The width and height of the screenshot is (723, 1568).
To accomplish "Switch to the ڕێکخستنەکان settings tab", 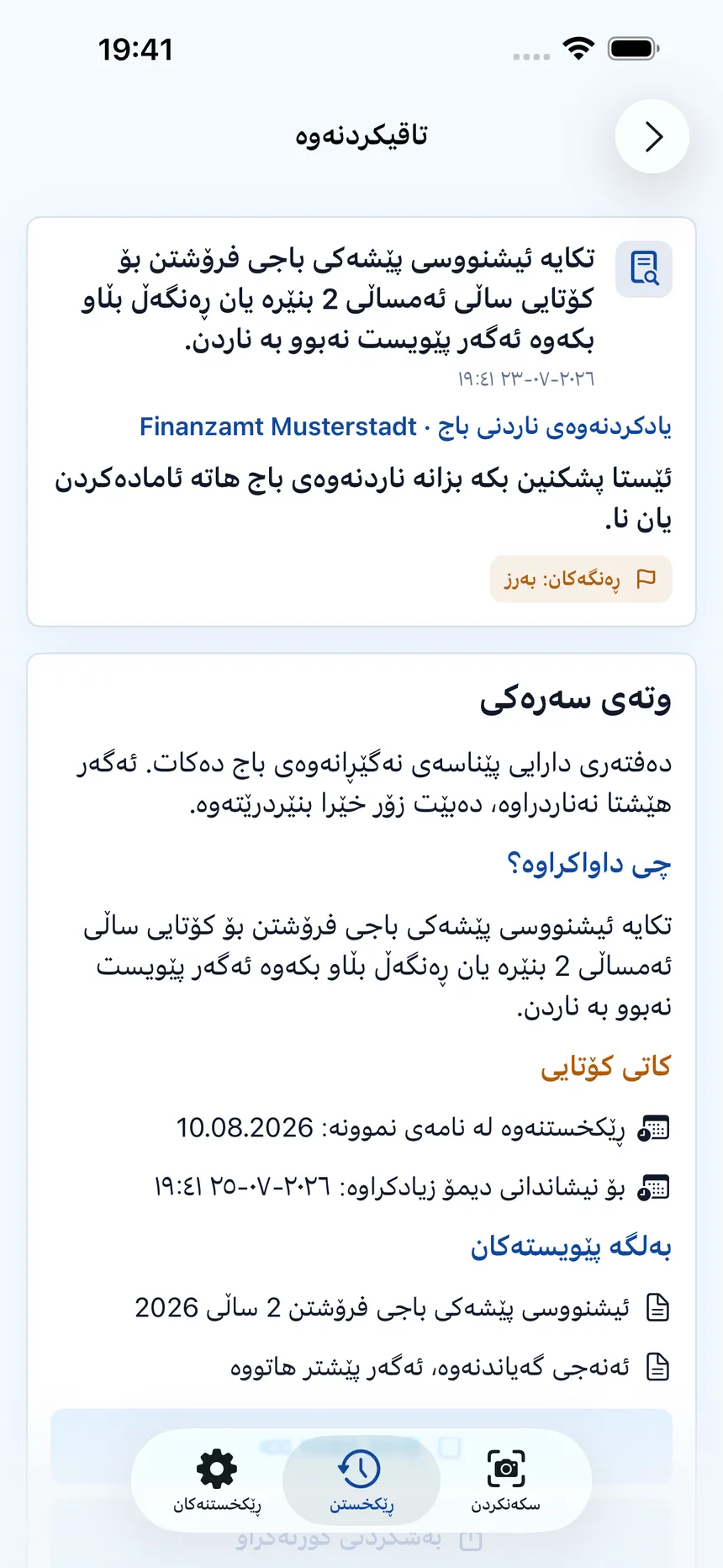I will point(217,1481).
